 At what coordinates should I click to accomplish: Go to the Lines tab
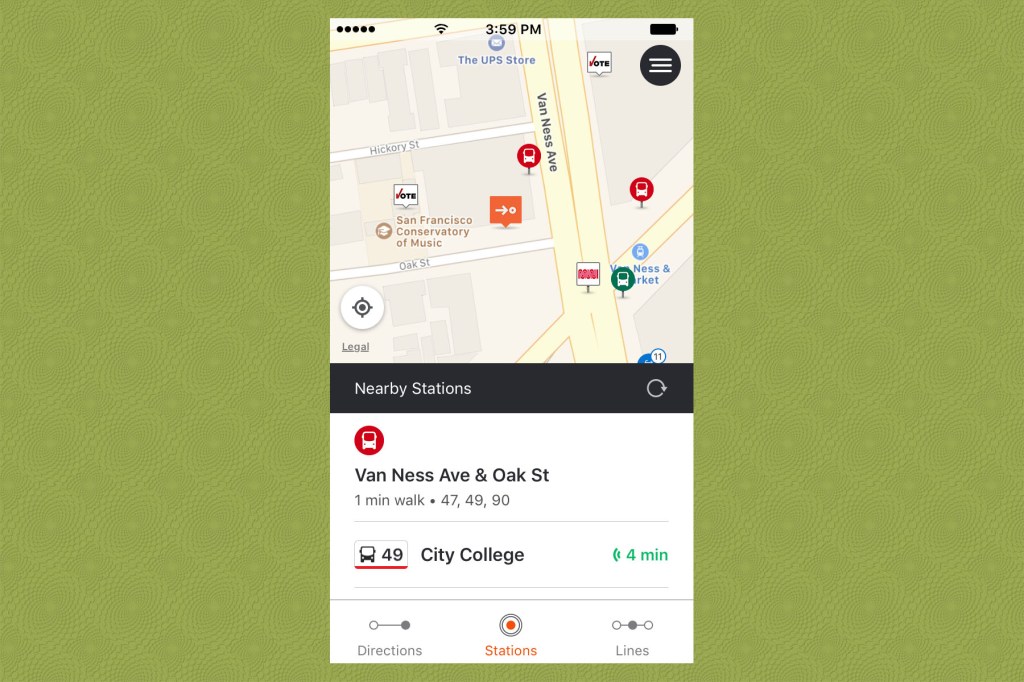(x=632, y=636)
